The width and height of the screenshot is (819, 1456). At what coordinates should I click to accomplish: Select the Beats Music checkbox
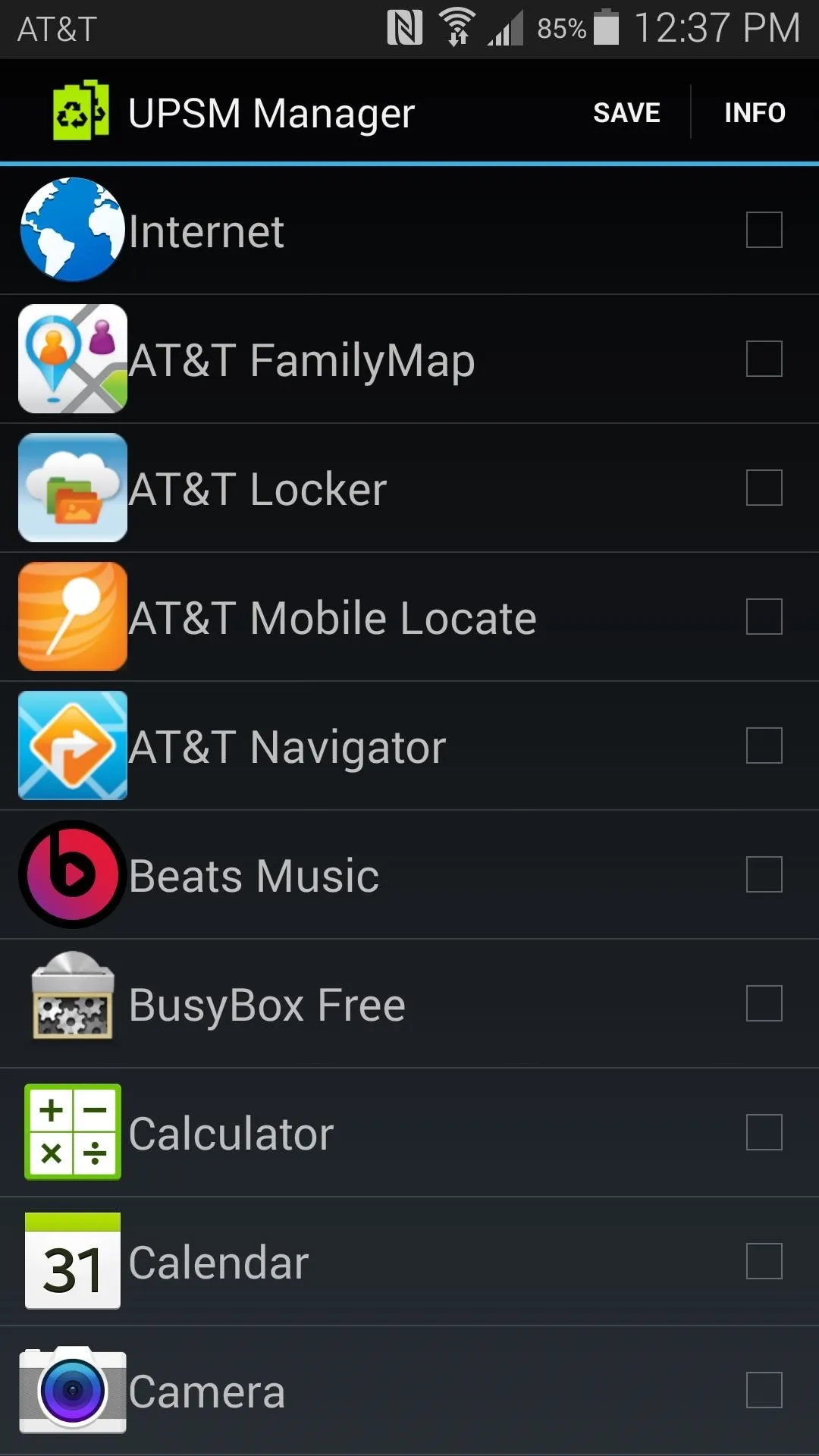coord(764,874)
